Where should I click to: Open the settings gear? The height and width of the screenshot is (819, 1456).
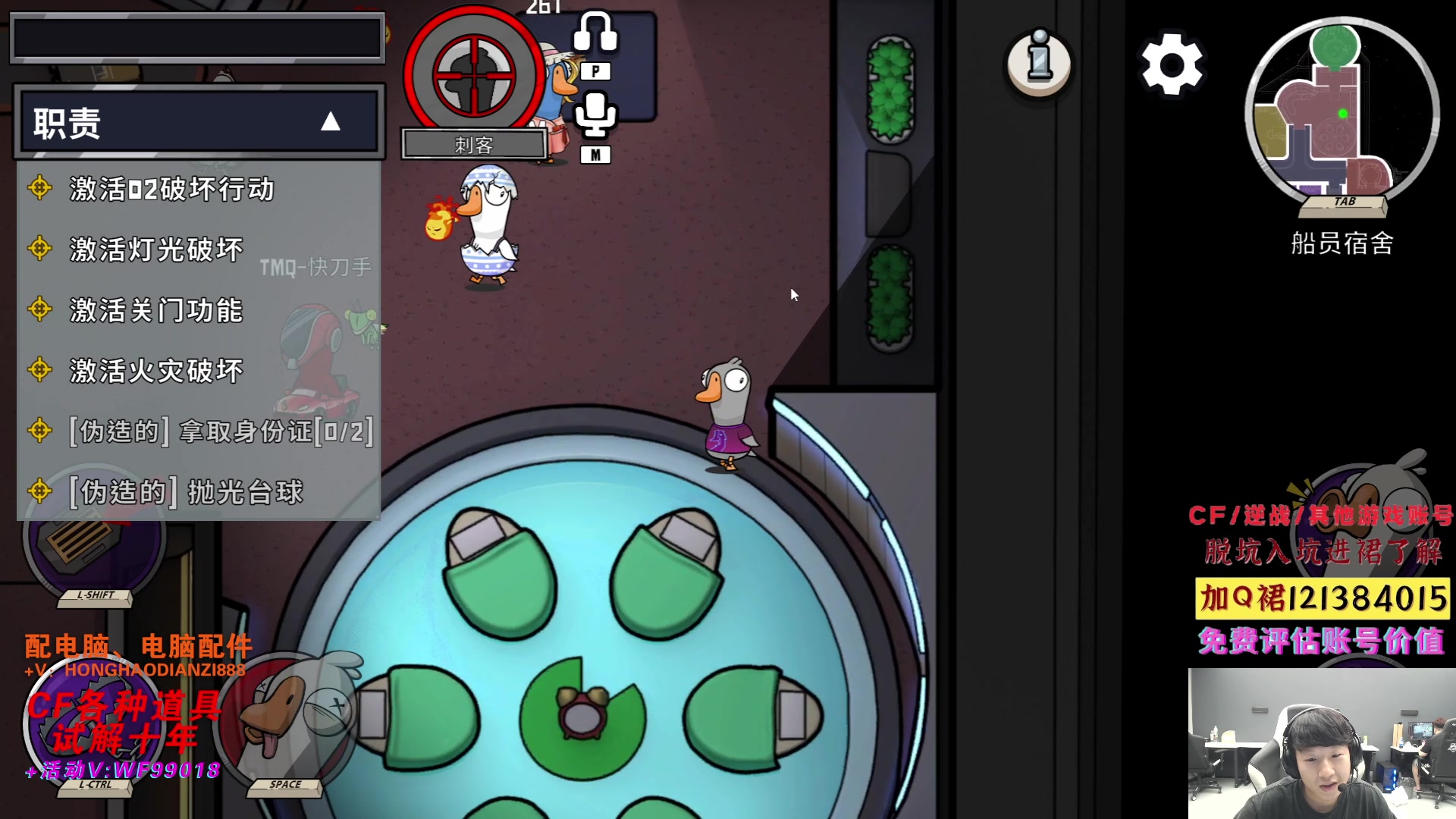pos(1172,64)
